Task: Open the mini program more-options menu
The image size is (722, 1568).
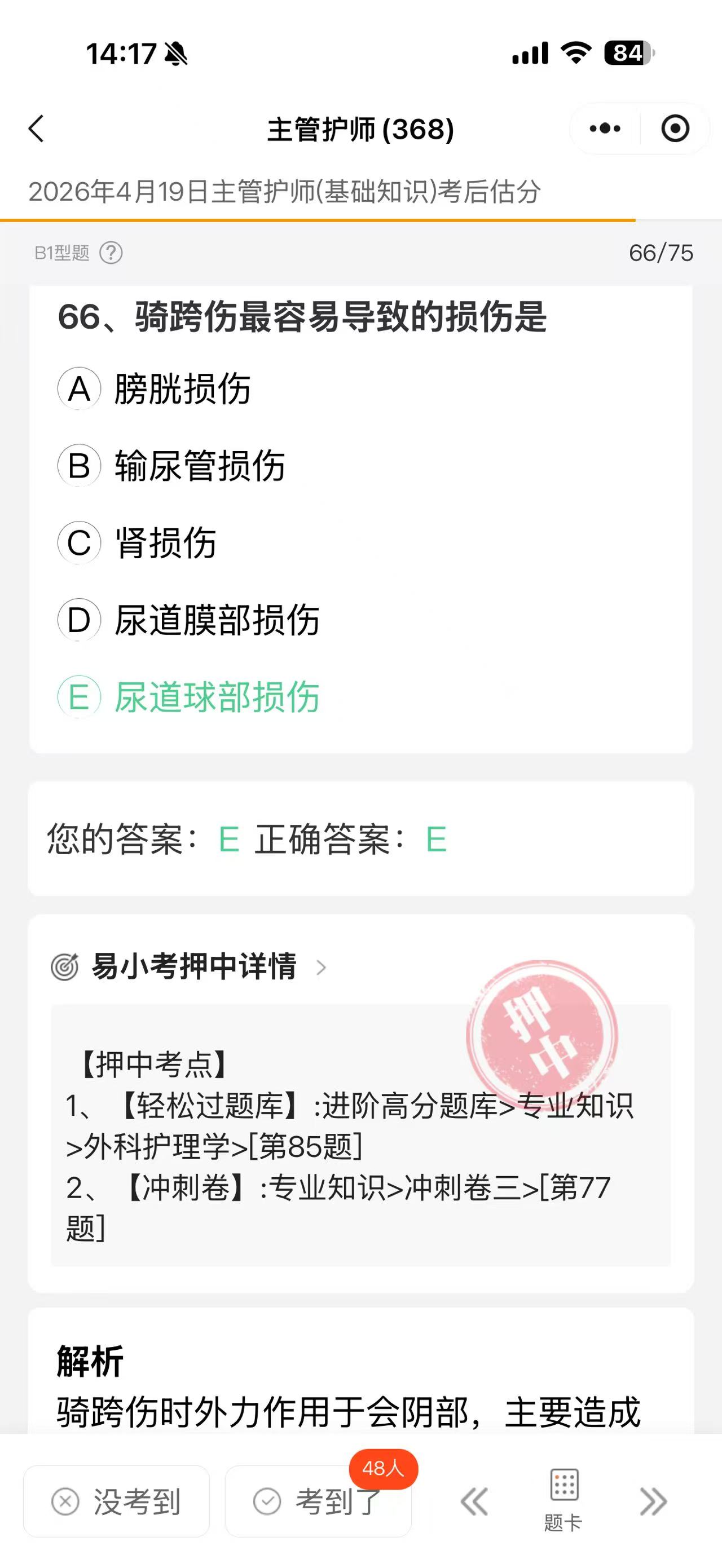Action: click(x=605, y=129)
